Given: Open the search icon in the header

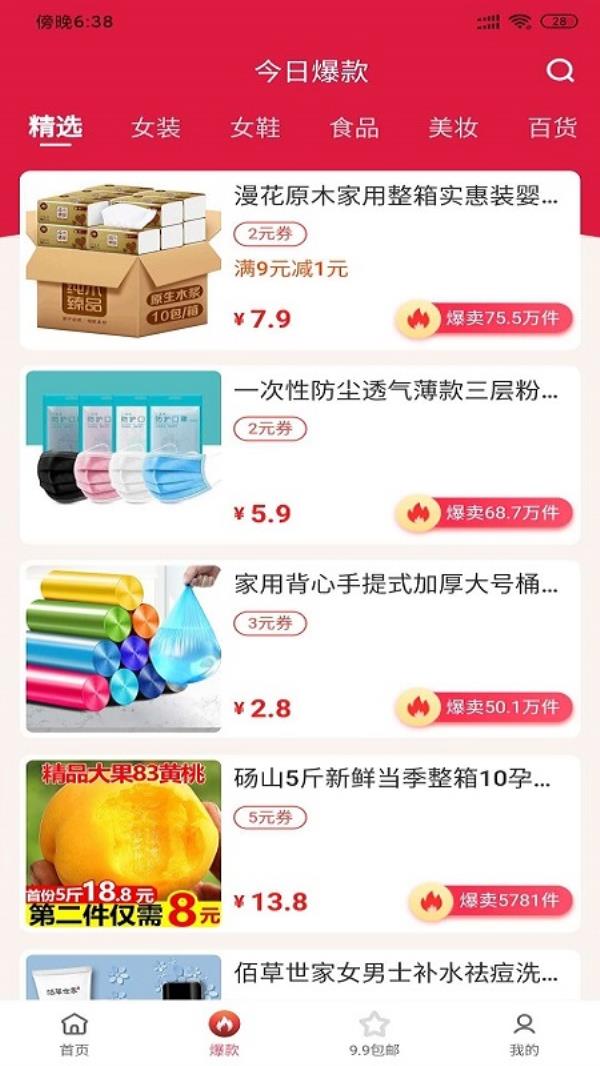Looking at the screenshot, I should [560, 71].
